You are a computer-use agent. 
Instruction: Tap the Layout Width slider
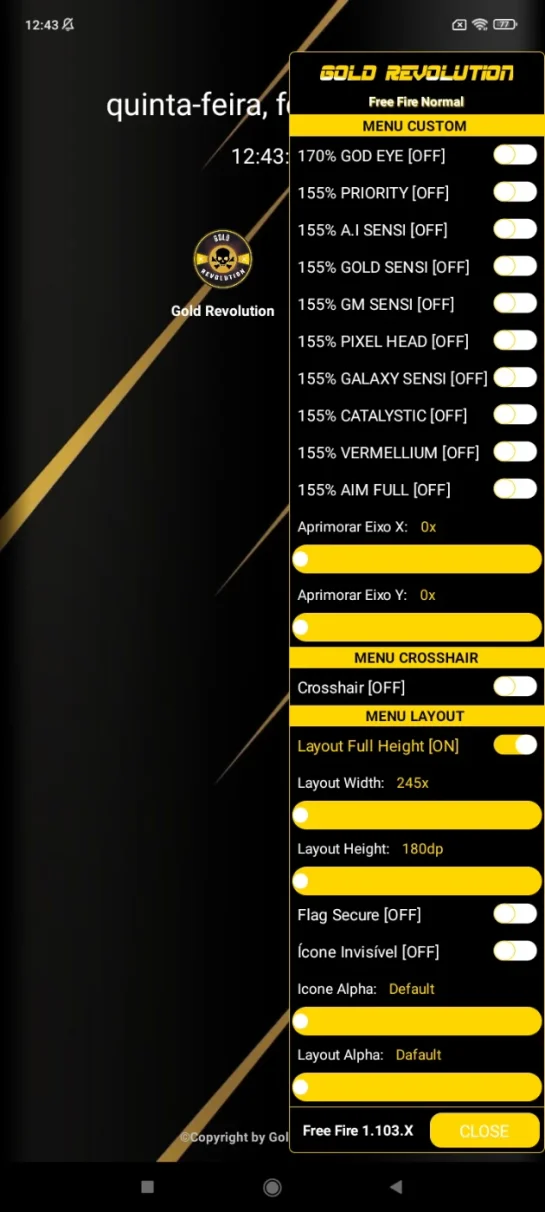coord(417,815)
